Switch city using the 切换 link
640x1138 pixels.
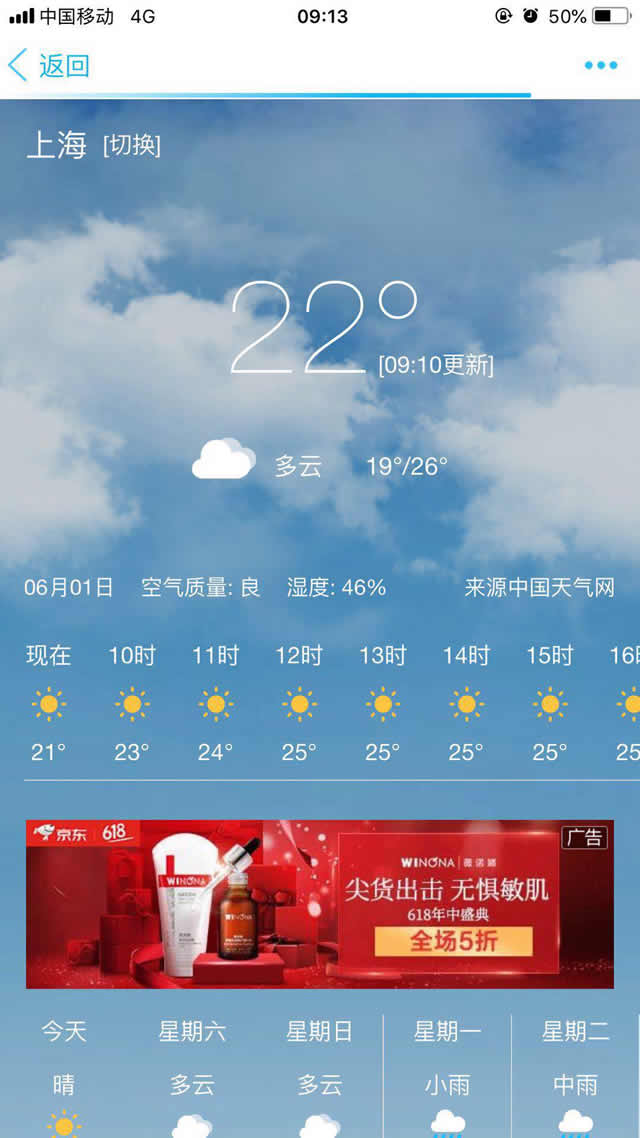[x=131, y=146]
